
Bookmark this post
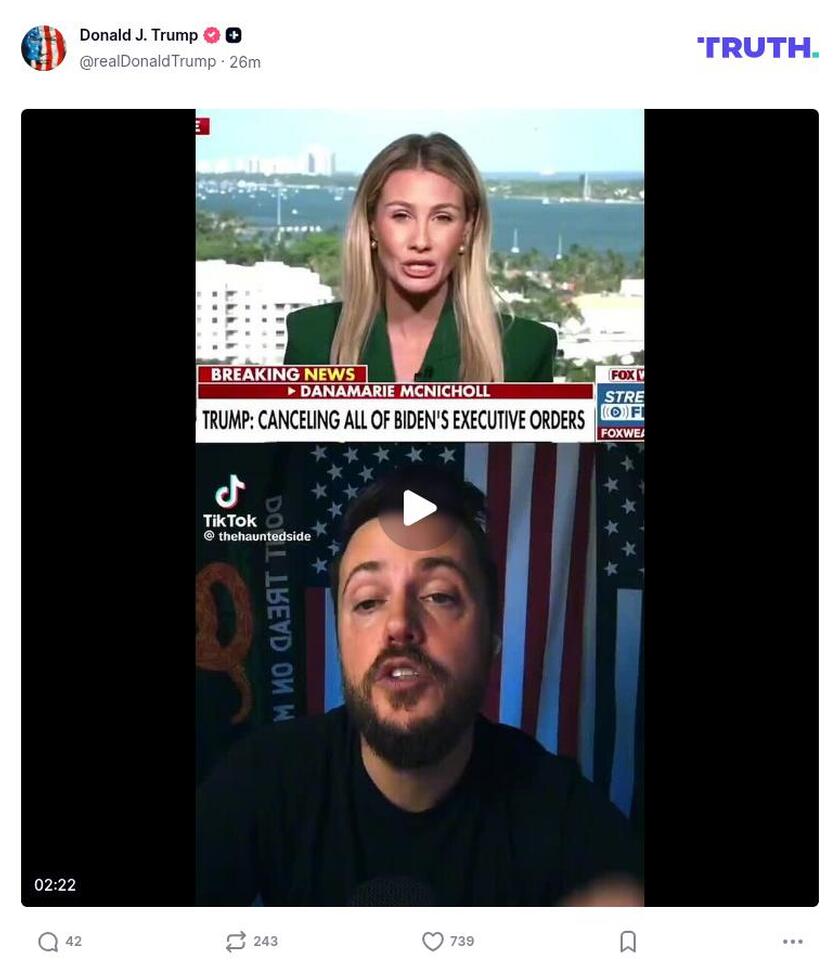click(x=628, y=942)
